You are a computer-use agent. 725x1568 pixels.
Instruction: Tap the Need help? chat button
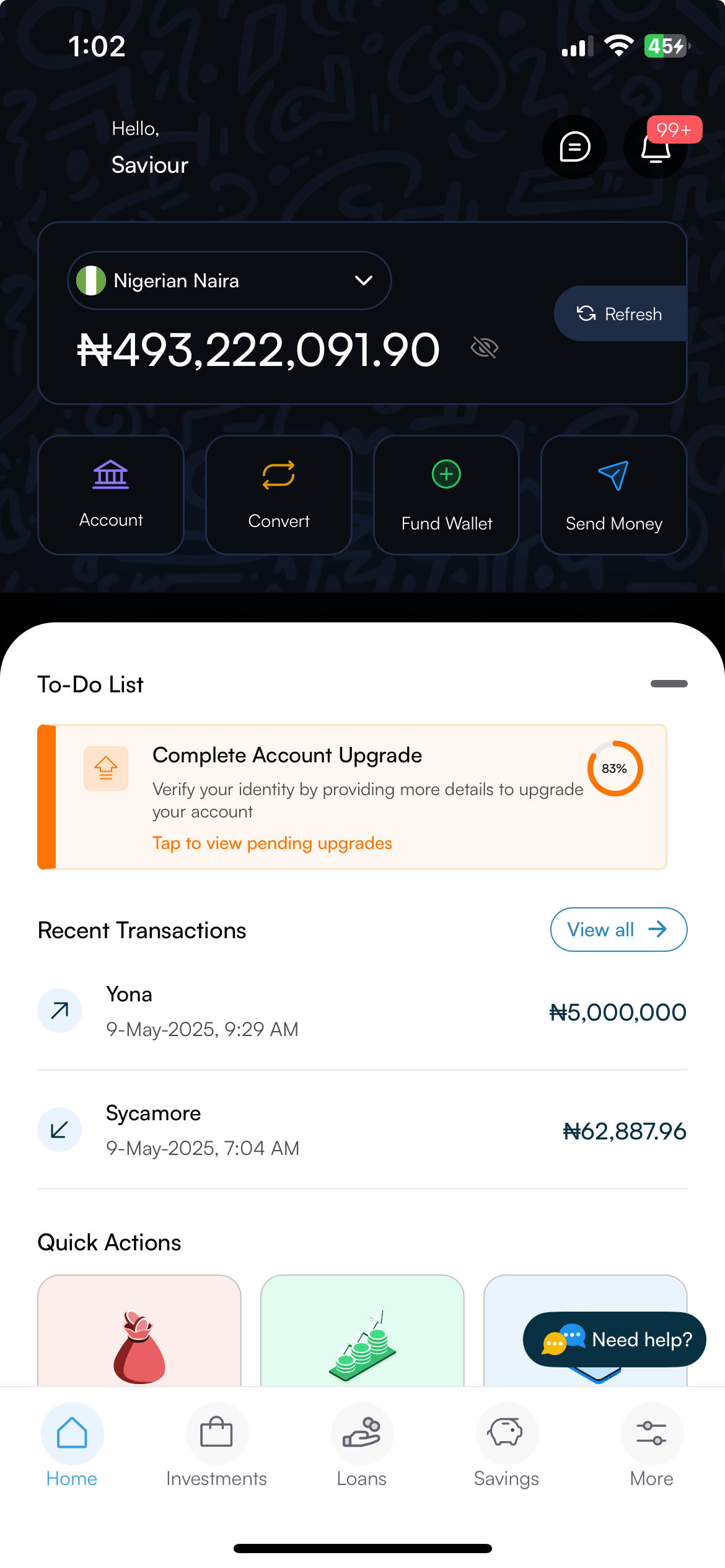tap(615, 1339)
